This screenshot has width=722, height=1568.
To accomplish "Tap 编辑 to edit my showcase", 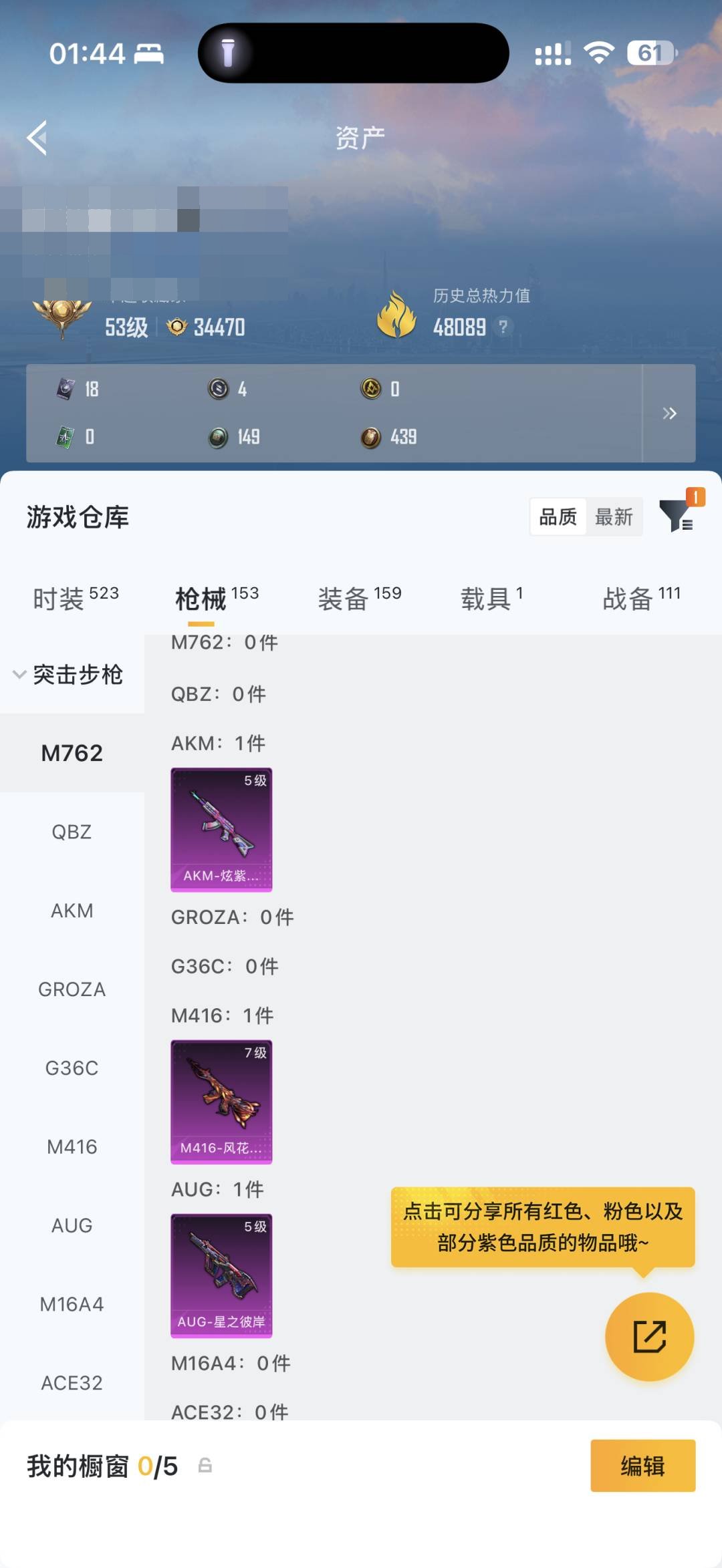I will 642,1466.
